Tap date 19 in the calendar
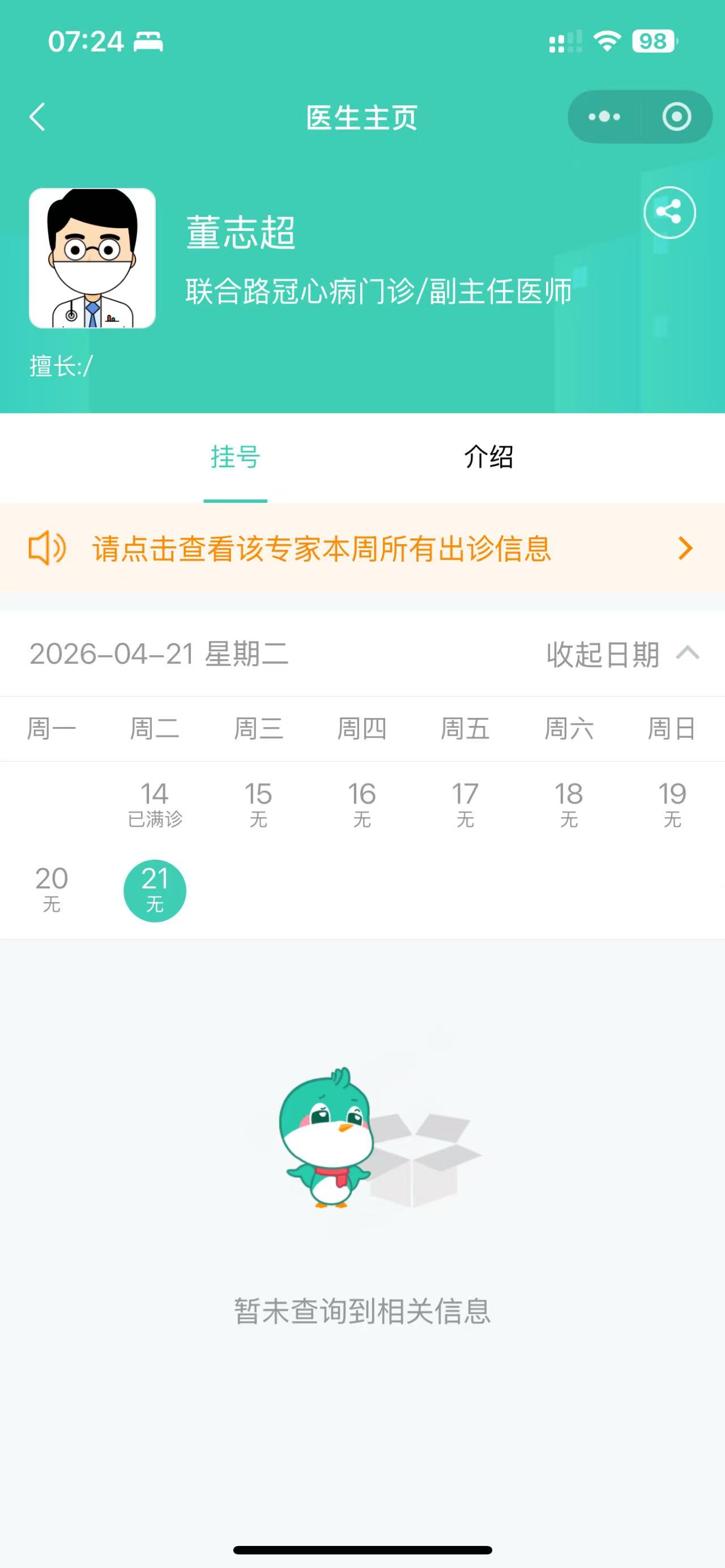725x1568 pixels. (x=672, y=805)
